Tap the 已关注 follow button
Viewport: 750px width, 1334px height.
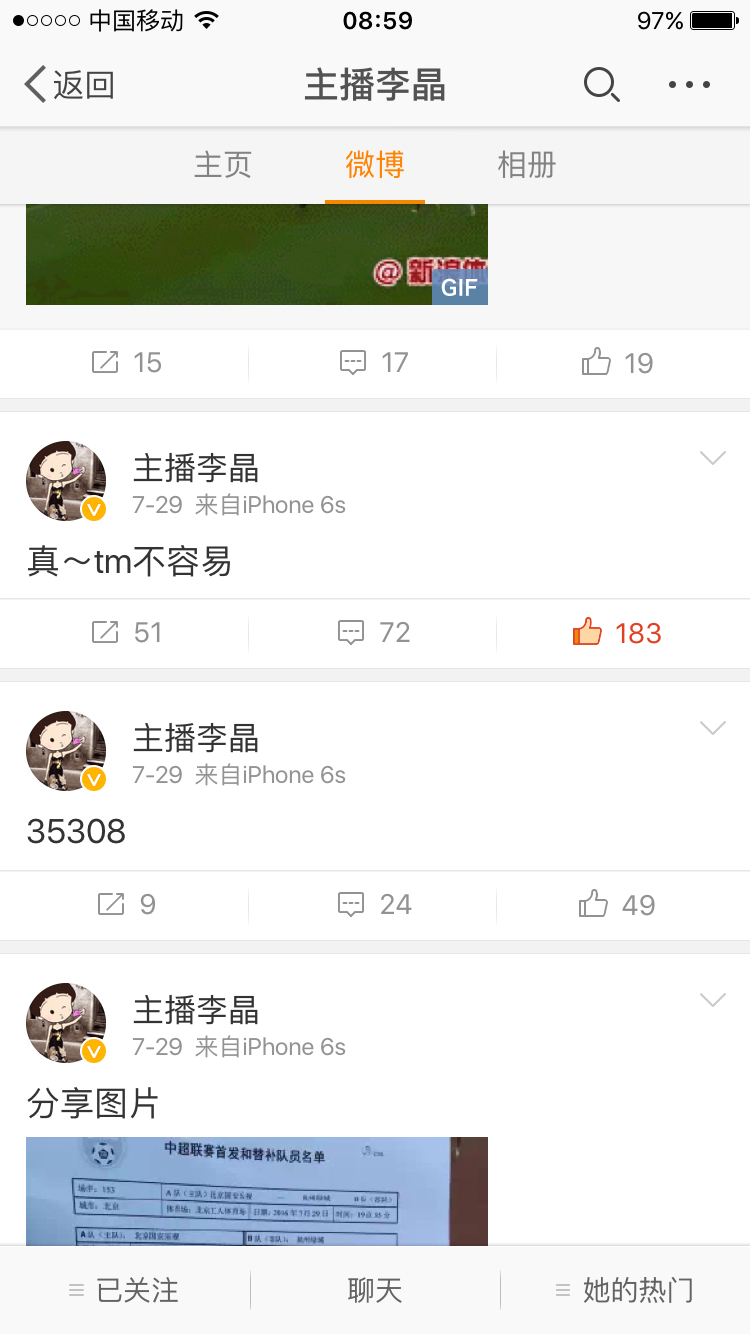[125, 1290]
